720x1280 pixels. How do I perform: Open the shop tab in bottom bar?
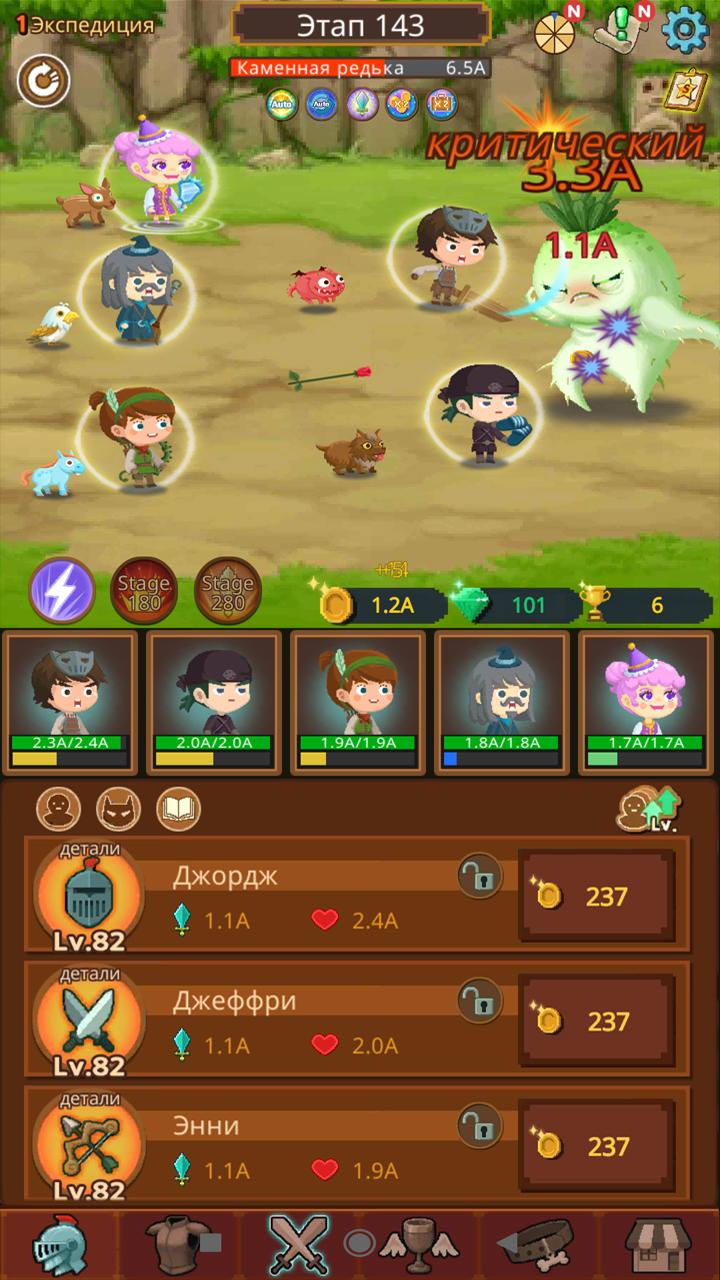click(x=658, y=1244)
